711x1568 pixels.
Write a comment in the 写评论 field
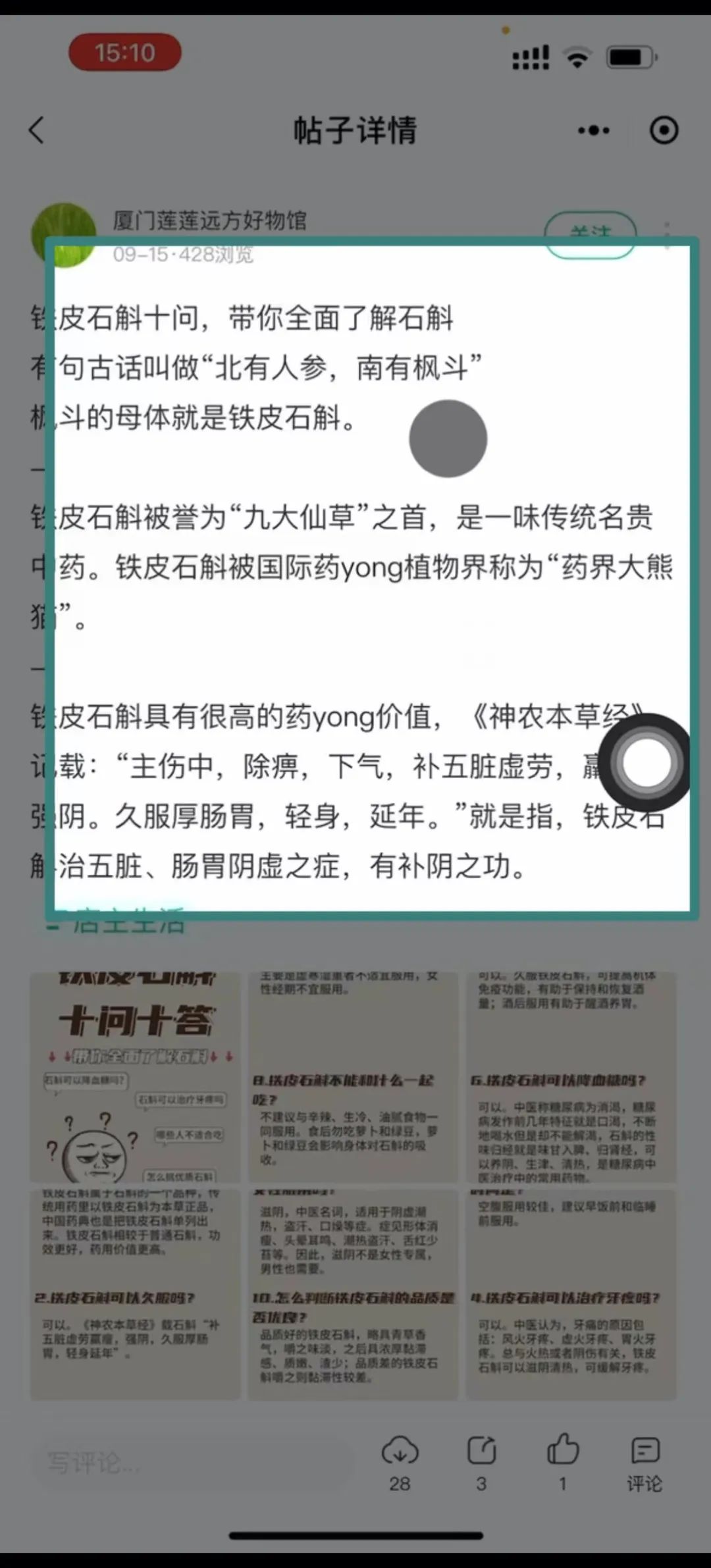(191, 1462)
